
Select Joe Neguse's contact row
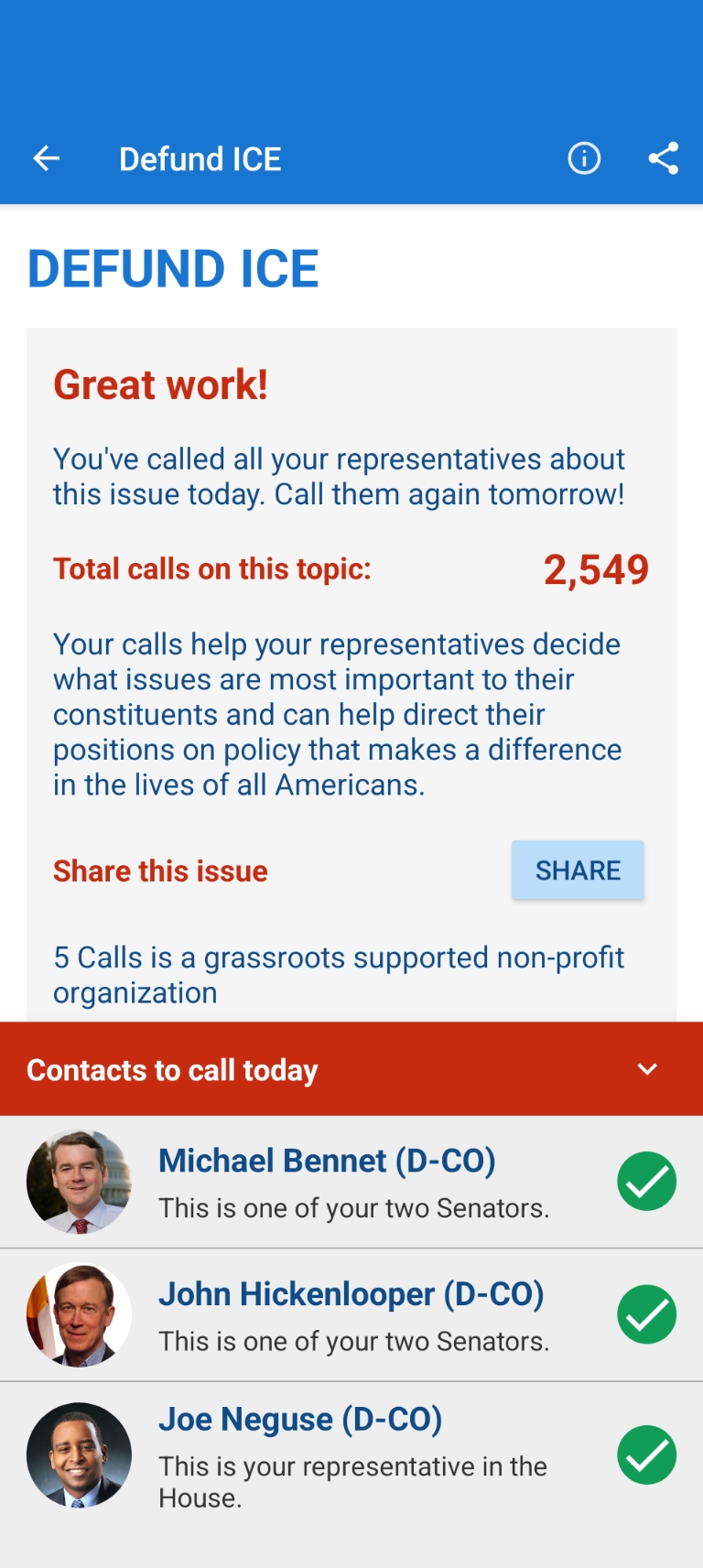pos(351,1455)
